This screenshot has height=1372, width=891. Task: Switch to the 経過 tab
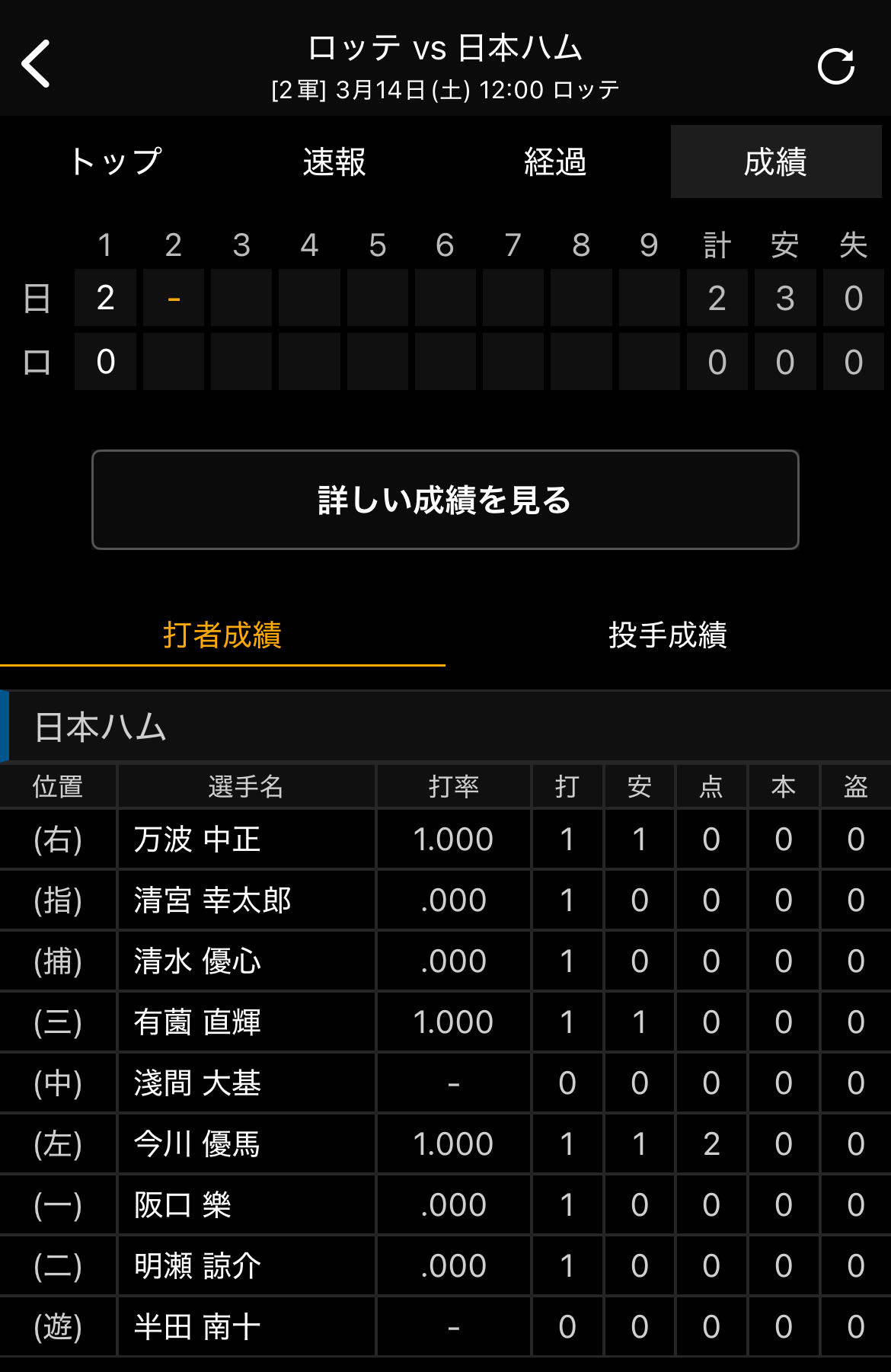555,162
